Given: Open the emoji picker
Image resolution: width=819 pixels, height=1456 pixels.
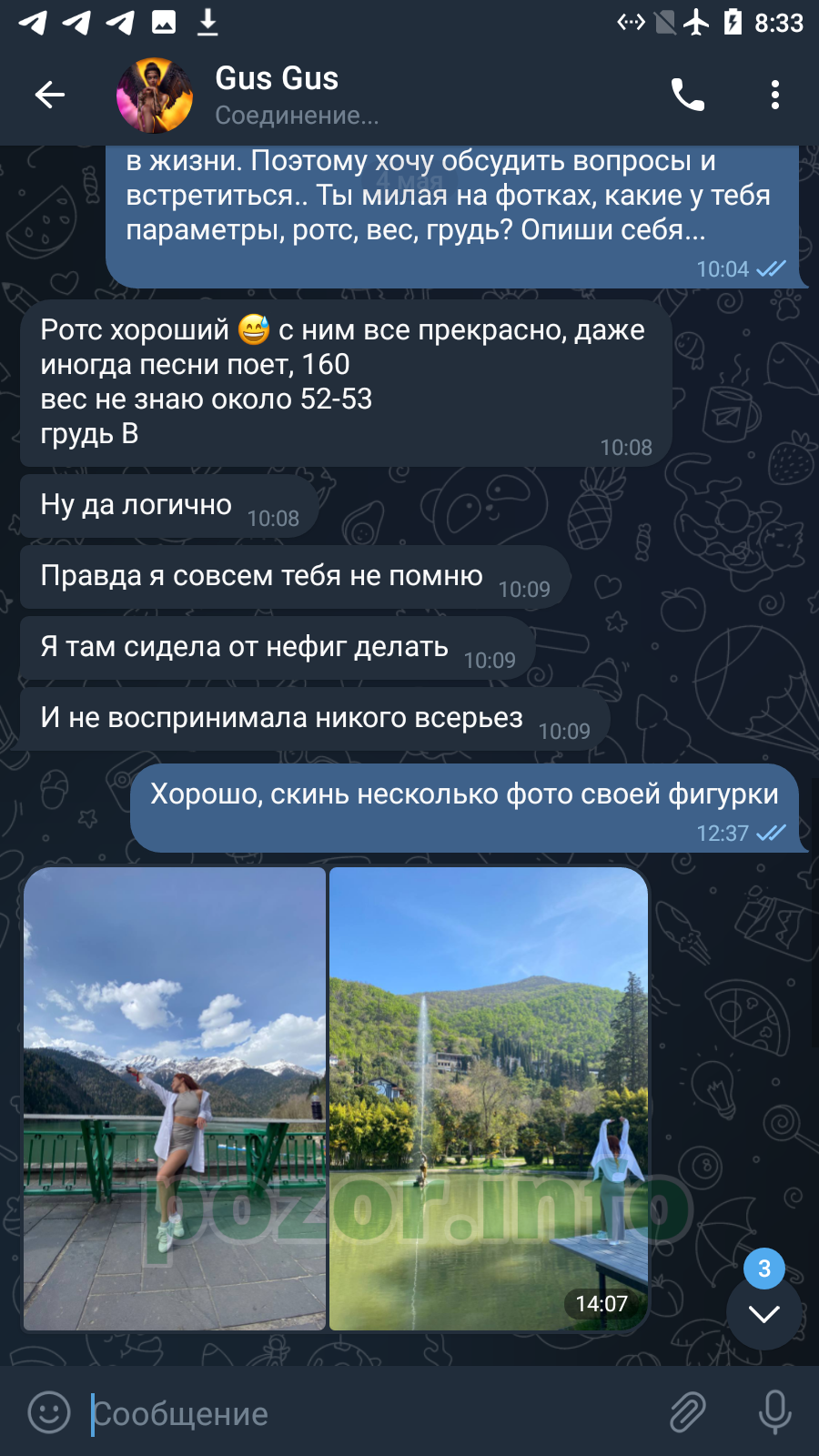Looking at the screenshot, I should [49, 1412].
